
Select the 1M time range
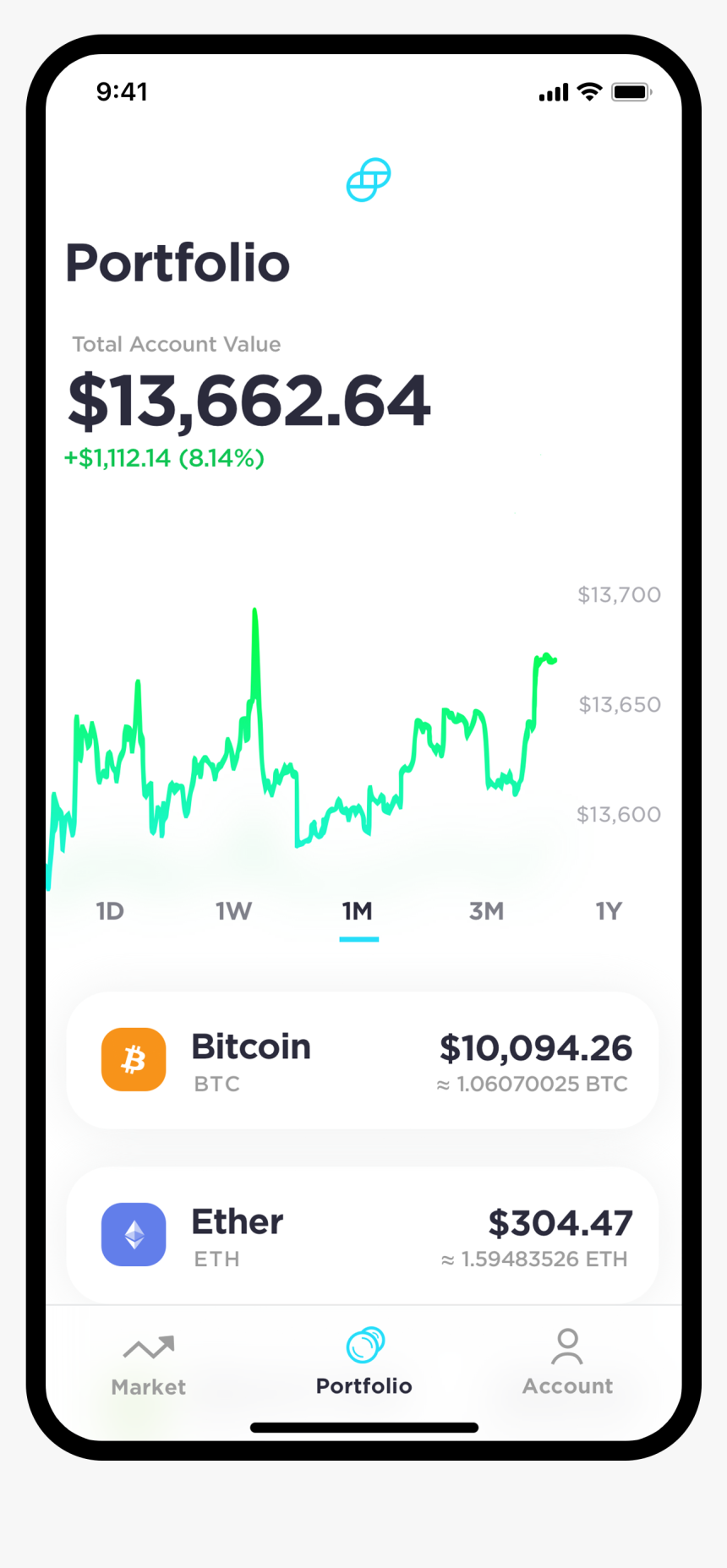coord(358,910)
